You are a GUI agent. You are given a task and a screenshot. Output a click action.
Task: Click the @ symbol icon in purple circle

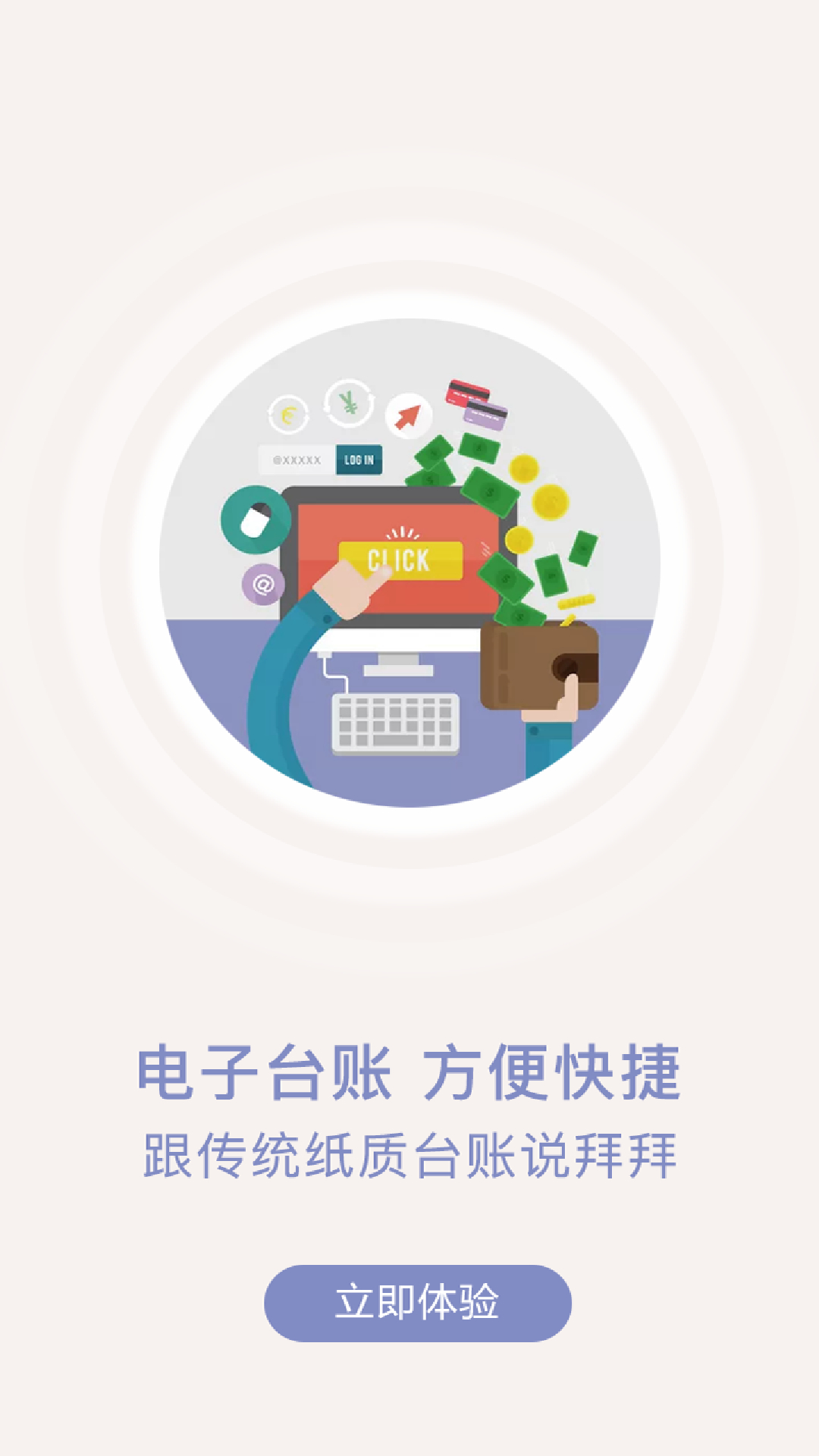click(x=262, y=584)
